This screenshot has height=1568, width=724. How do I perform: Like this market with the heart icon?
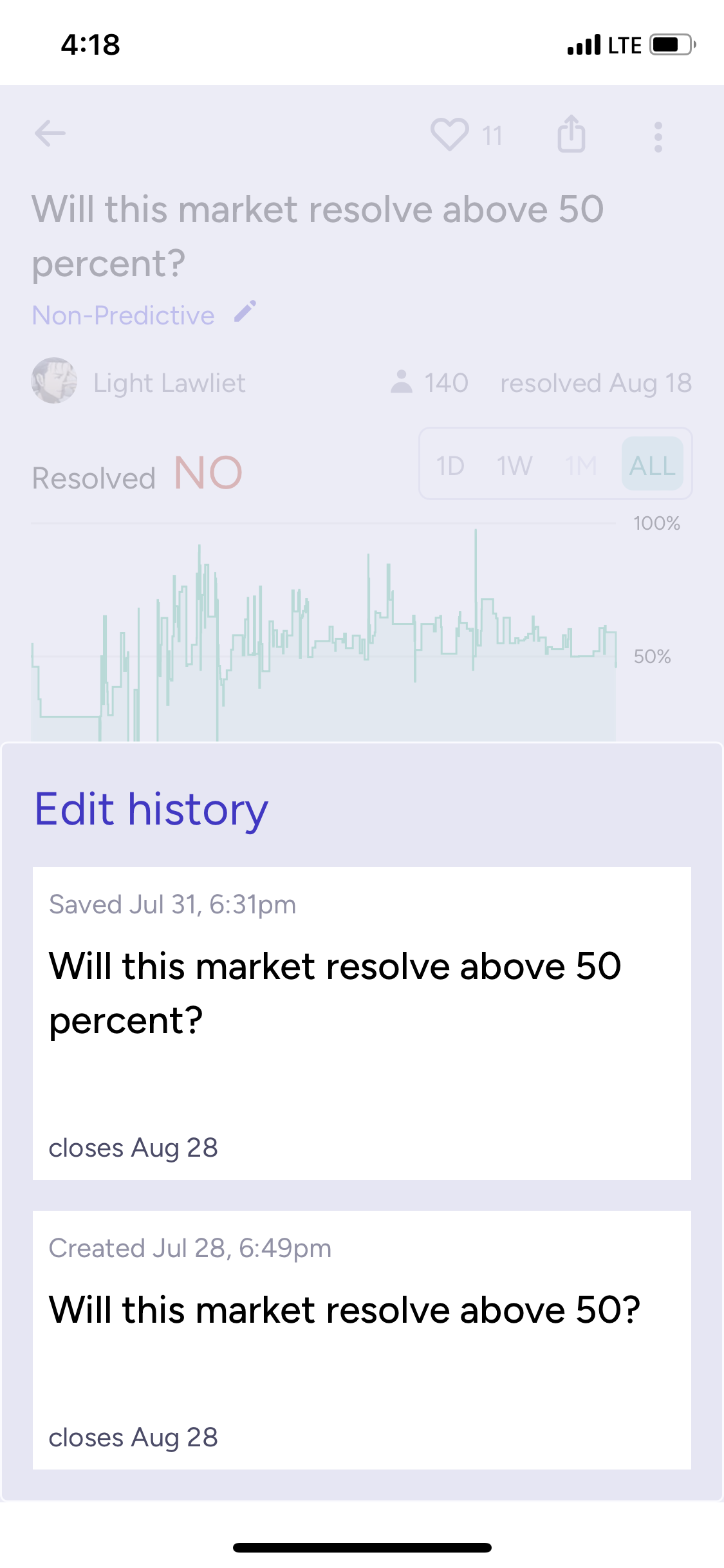[449, 135]
